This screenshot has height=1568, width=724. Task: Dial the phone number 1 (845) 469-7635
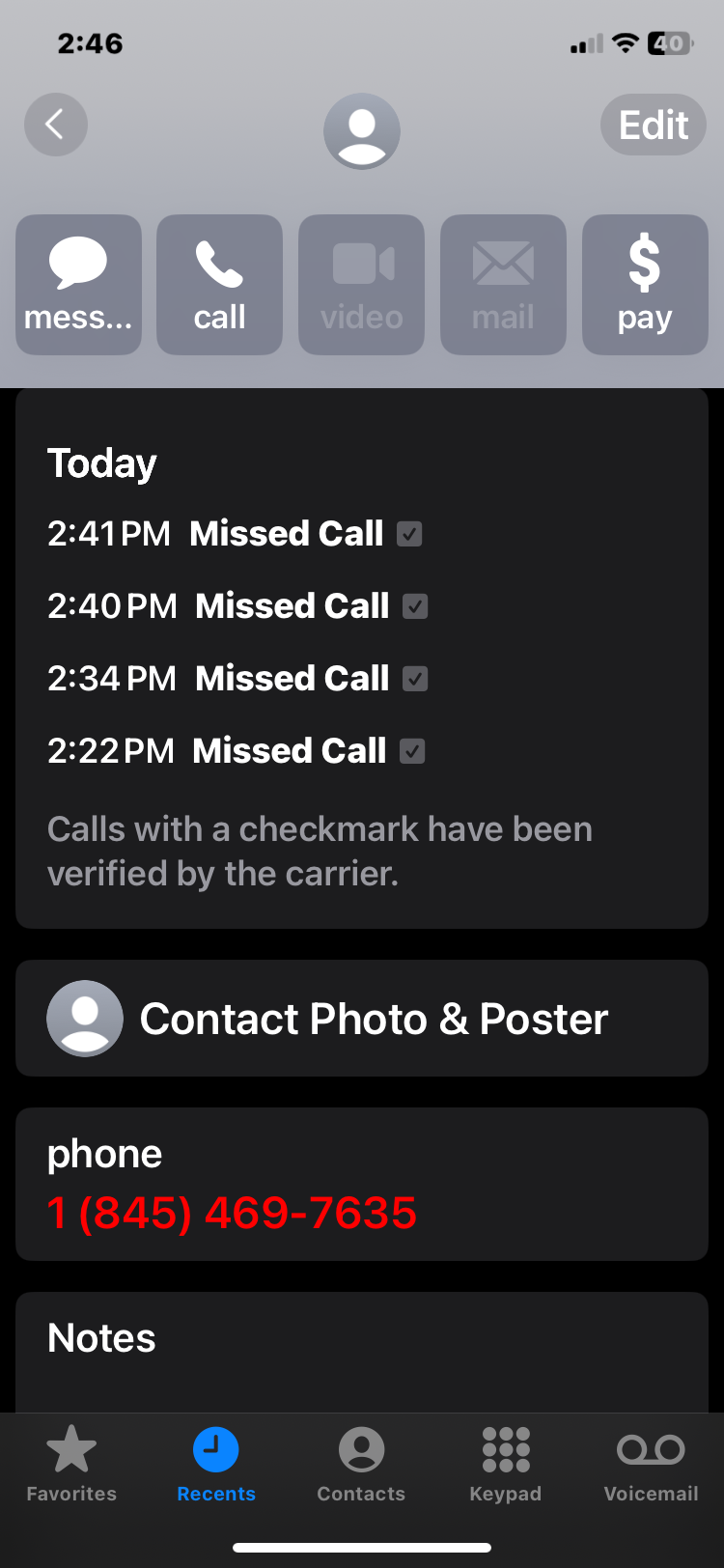(x=233, y=1213)
